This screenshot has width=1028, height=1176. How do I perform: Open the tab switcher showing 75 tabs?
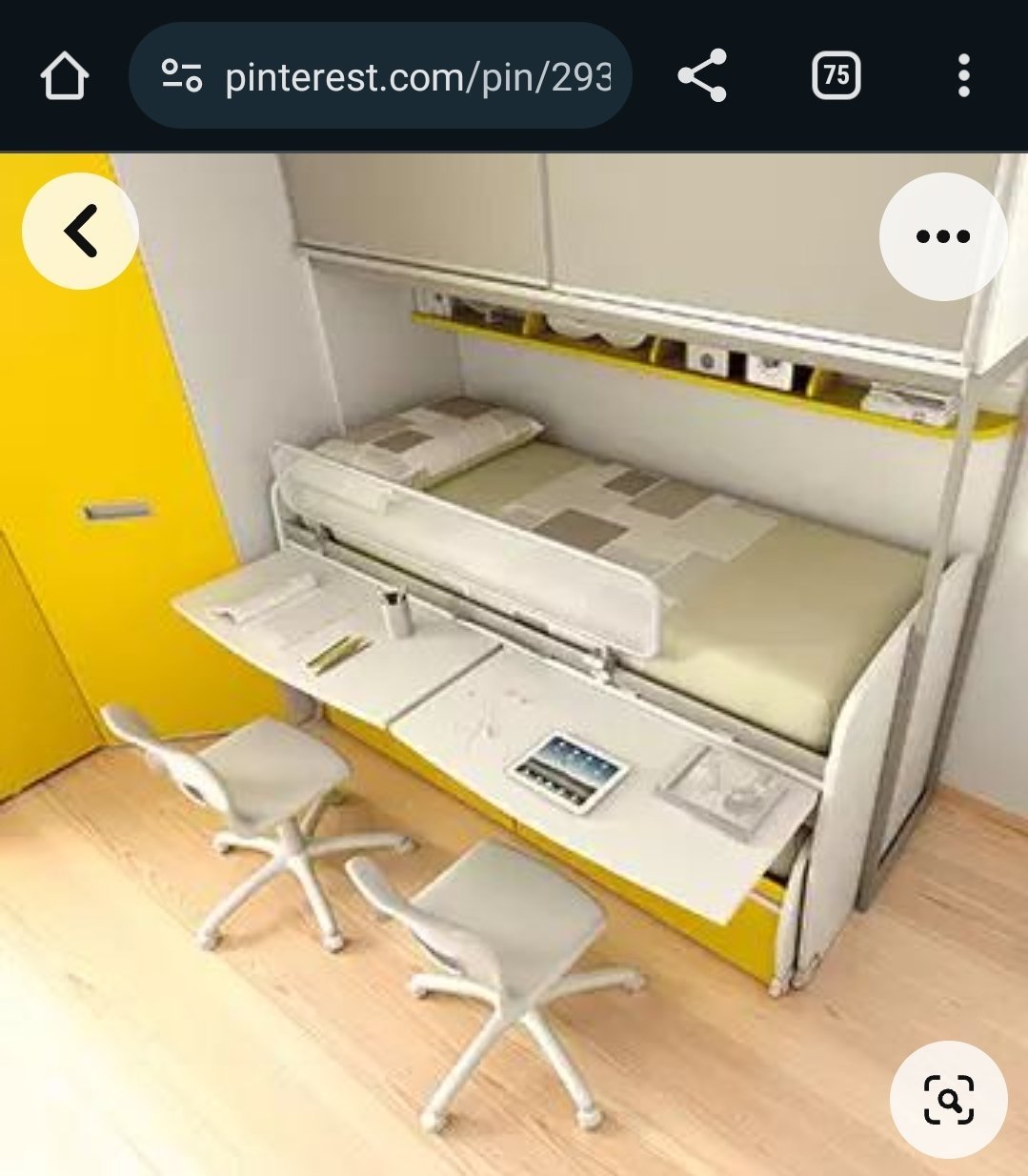pos(836,76)
